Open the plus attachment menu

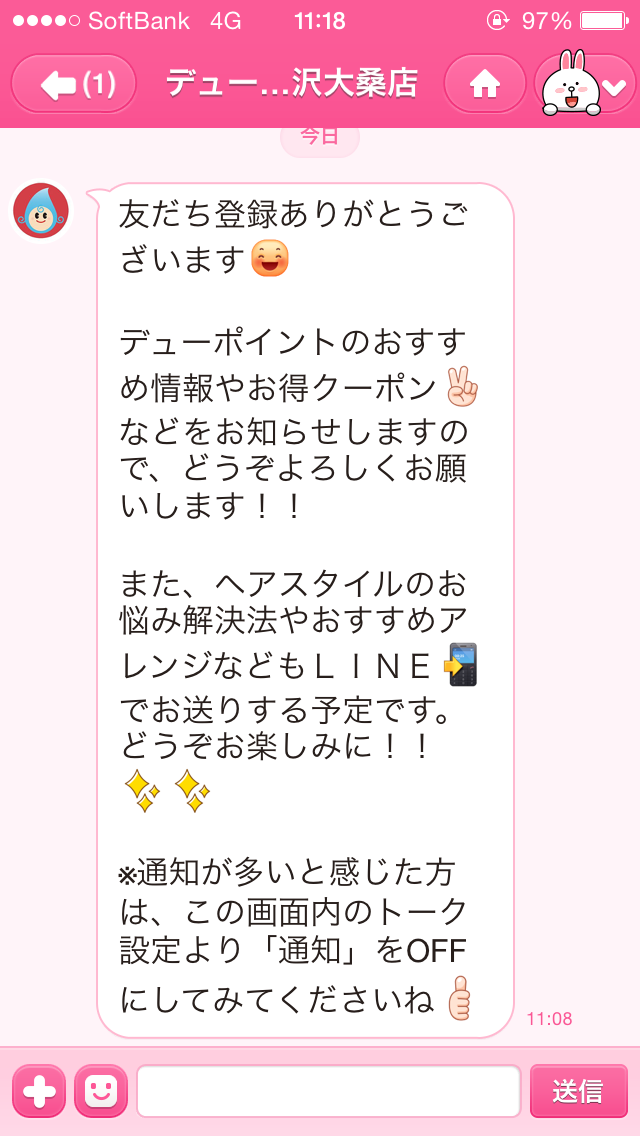tap(39, 1091)
